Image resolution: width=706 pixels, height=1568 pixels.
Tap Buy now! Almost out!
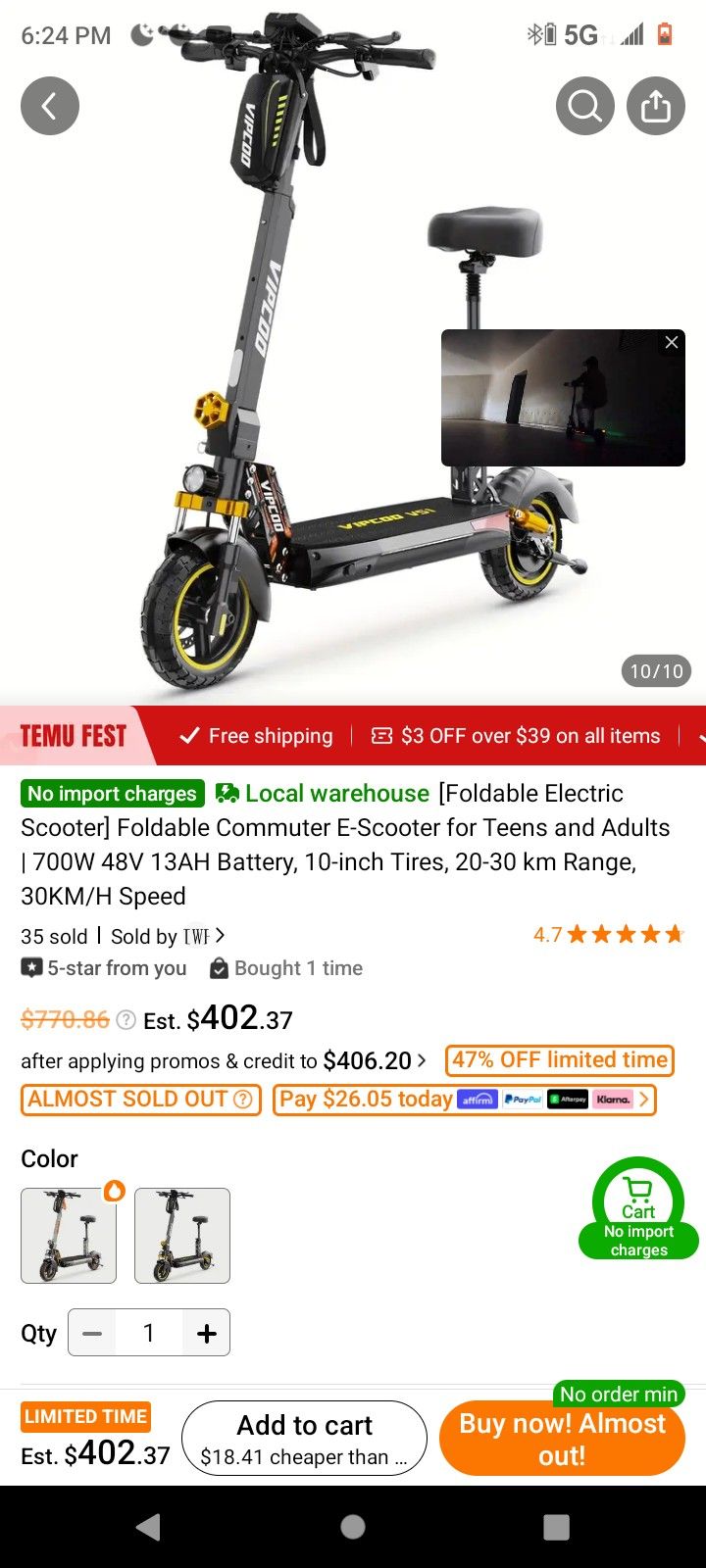pyautogui.click(x=563, y=1439)
